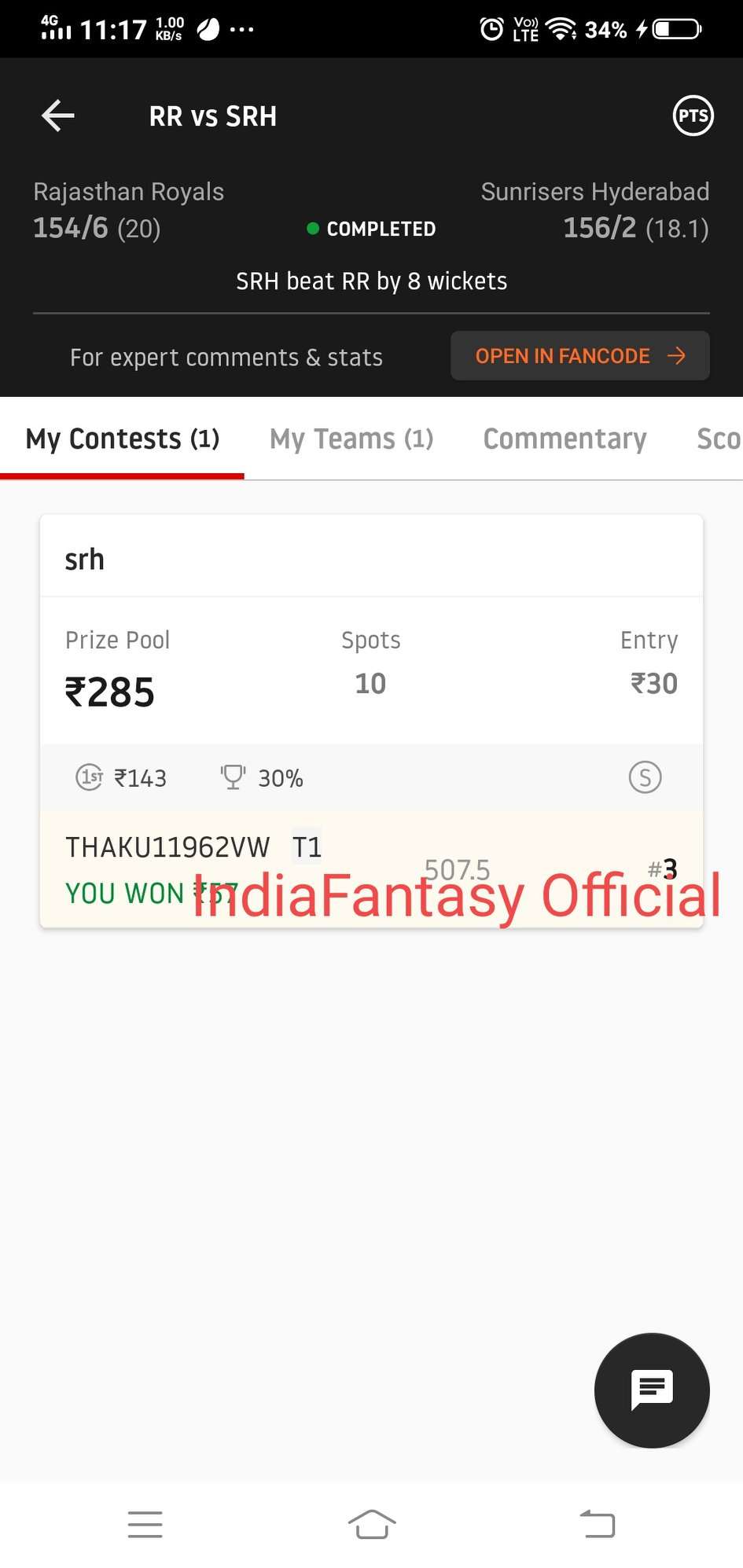Select the My Contests tab
The width and height of the screenshot is (743, 1568).
click(122, 439)
